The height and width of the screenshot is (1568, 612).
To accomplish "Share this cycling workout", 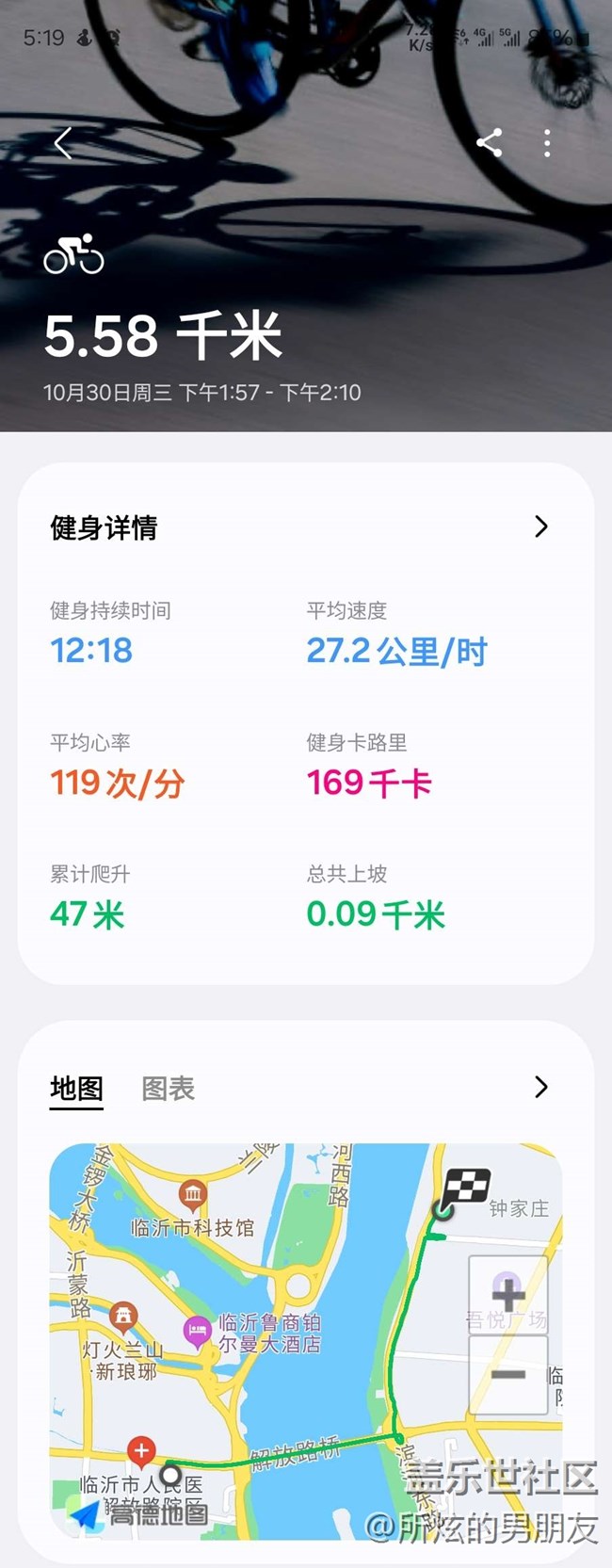I will pos(489,143).
